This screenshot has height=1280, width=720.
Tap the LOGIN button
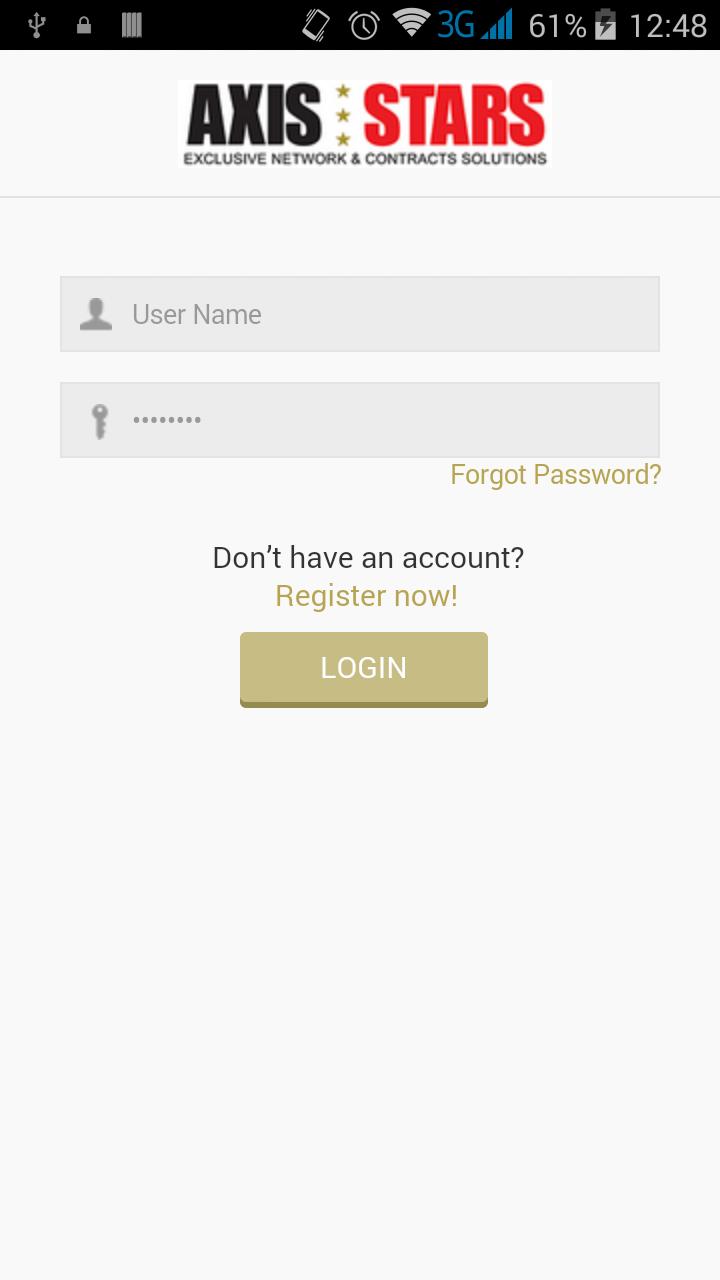click(x=363, y=668)
